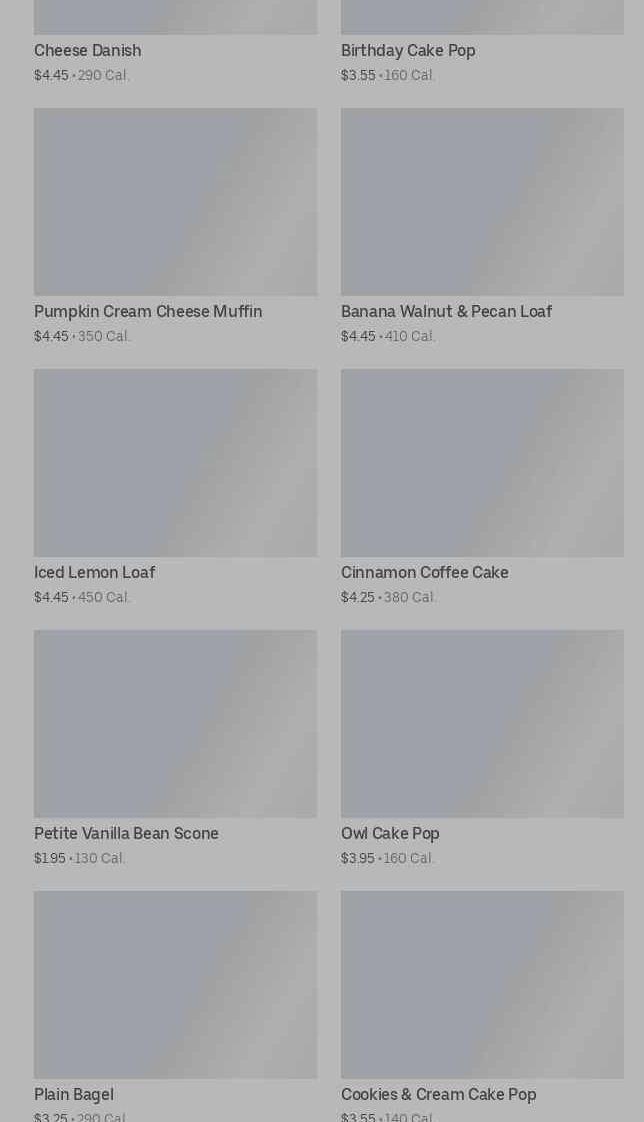Viewport: 644px width, 1122px height.
Task: Select the Birthday Cake Pop
Action: [x=482, y=42]
